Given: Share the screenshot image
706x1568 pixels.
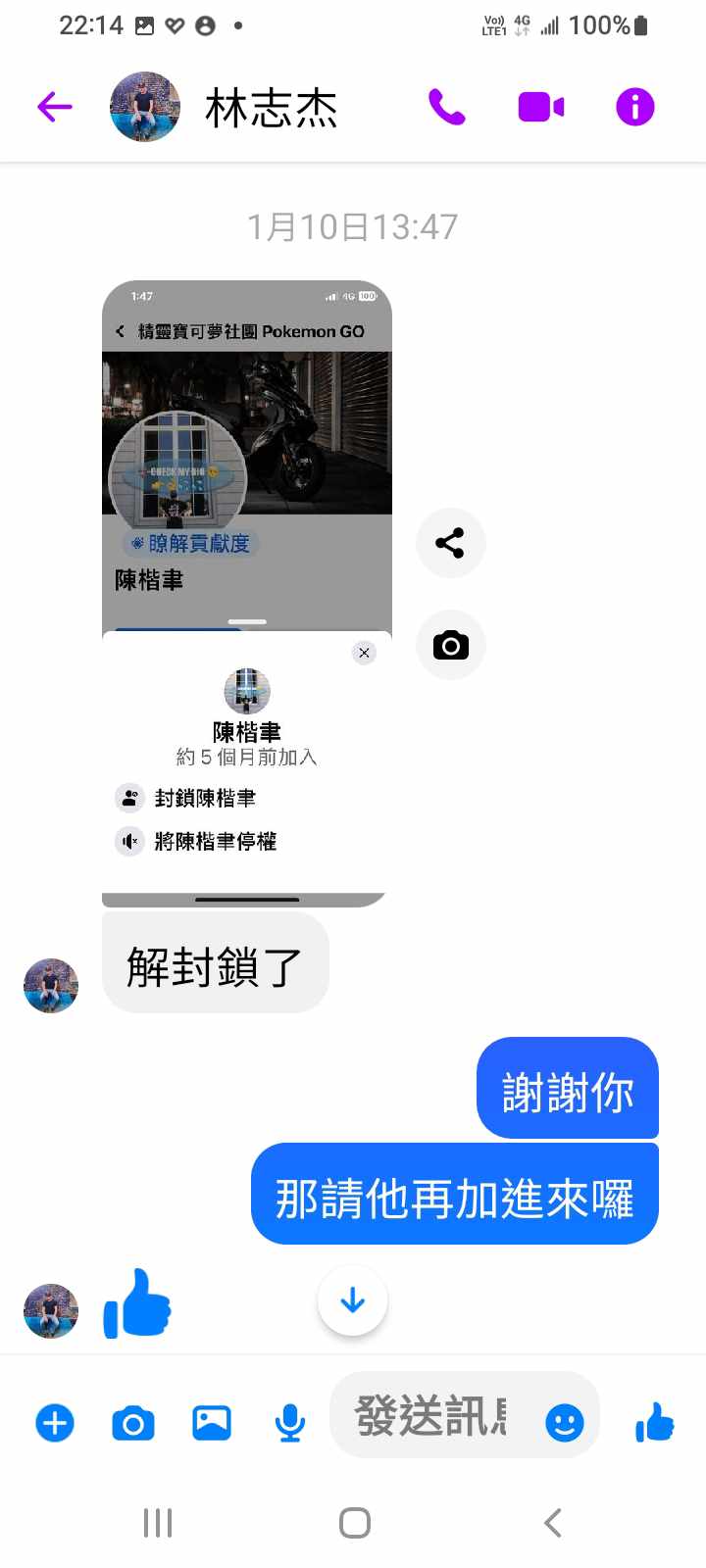Looking at the screenshot, I should pyautogui.click(x=450, y=543).
